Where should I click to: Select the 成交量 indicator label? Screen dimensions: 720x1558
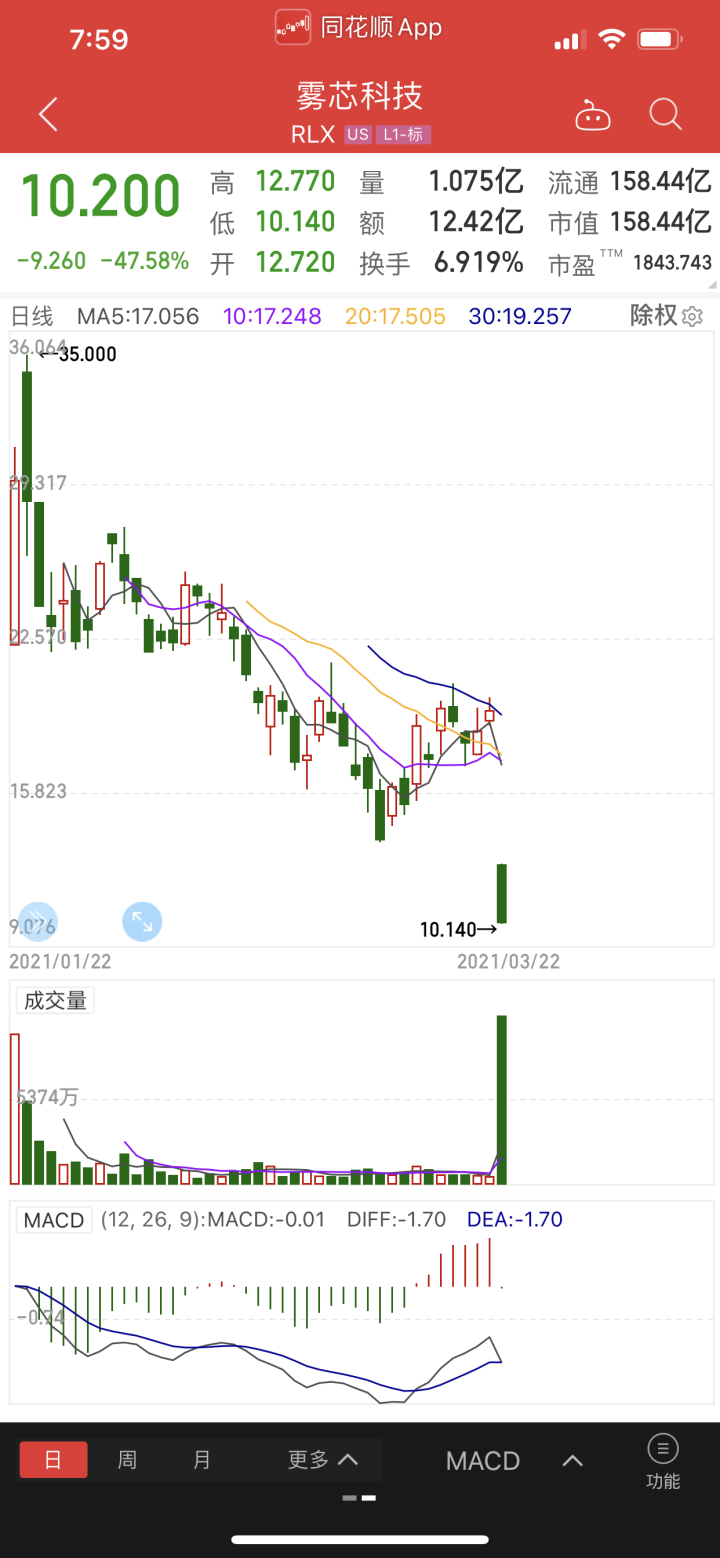click(x=55, y=1000)
